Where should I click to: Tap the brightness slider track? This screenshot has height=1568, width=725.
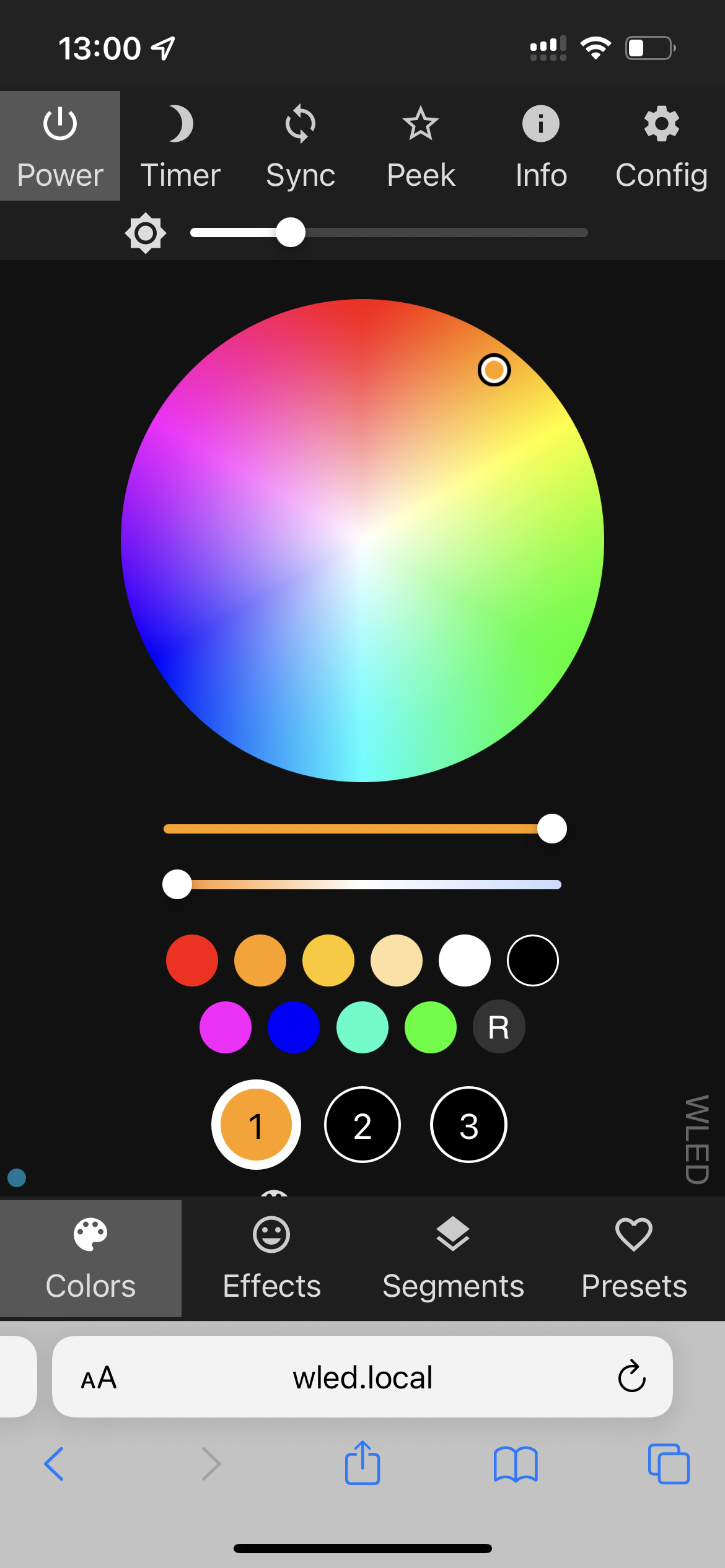(389, 233)
